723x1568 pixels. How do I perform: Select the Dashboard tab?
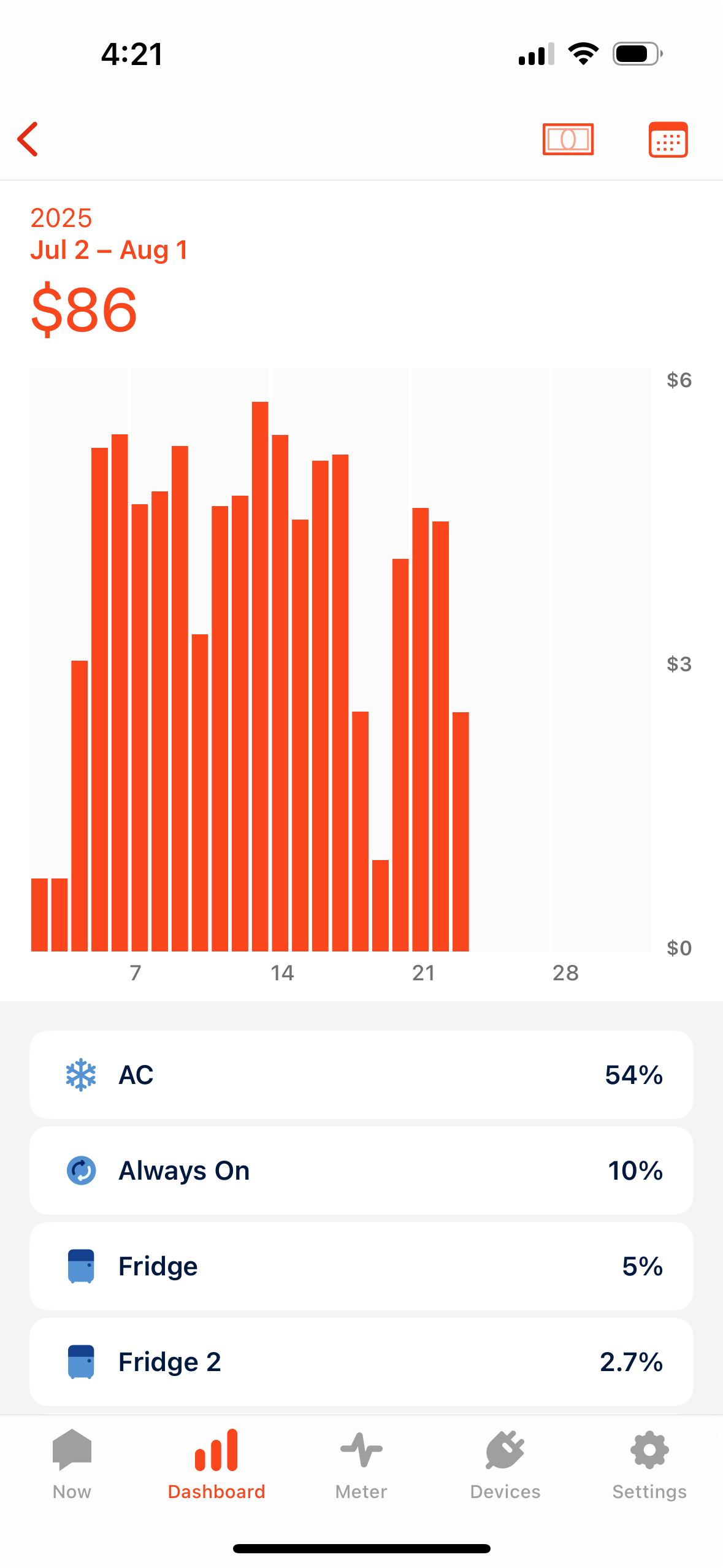click(x=216, y=1464)
